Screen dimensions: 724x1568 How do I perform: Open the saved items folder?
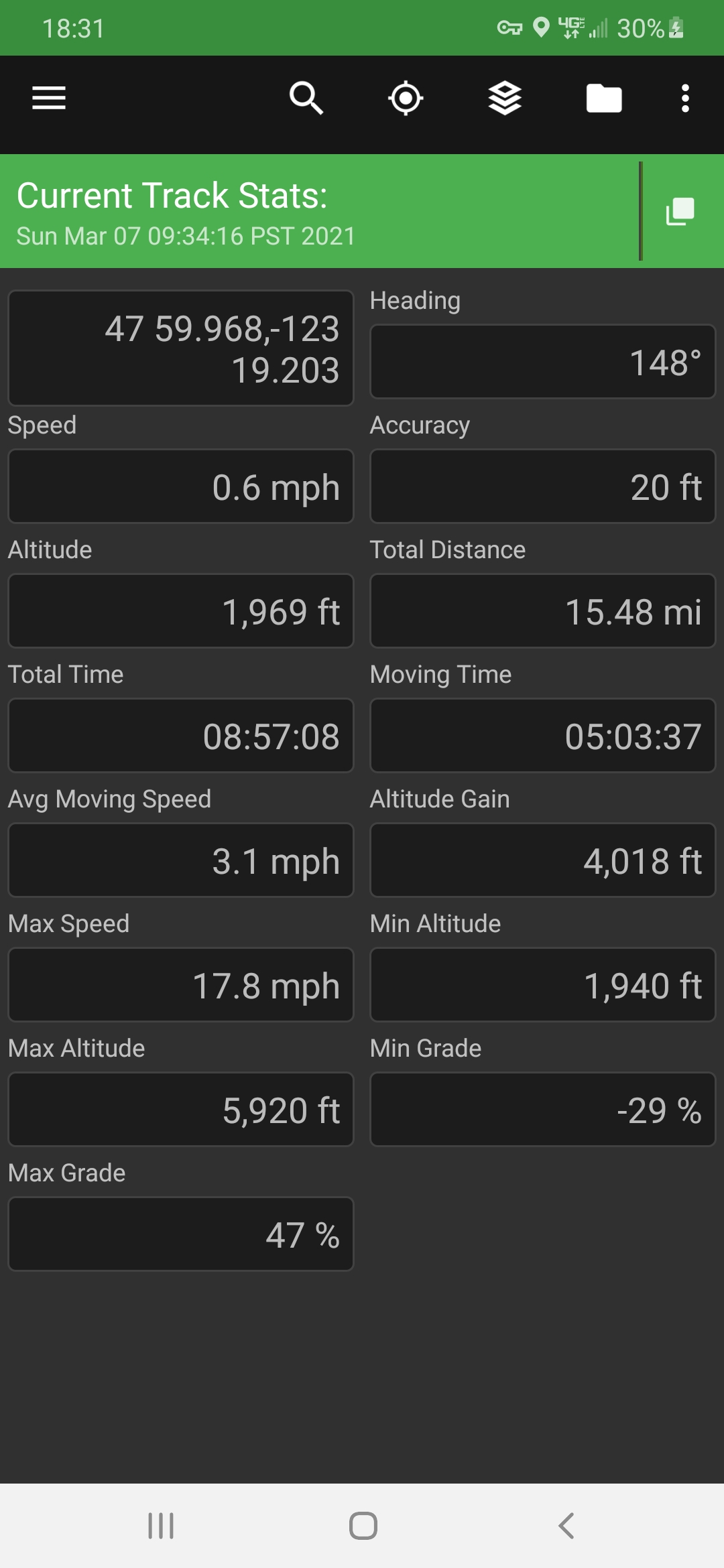pos(604,99)
